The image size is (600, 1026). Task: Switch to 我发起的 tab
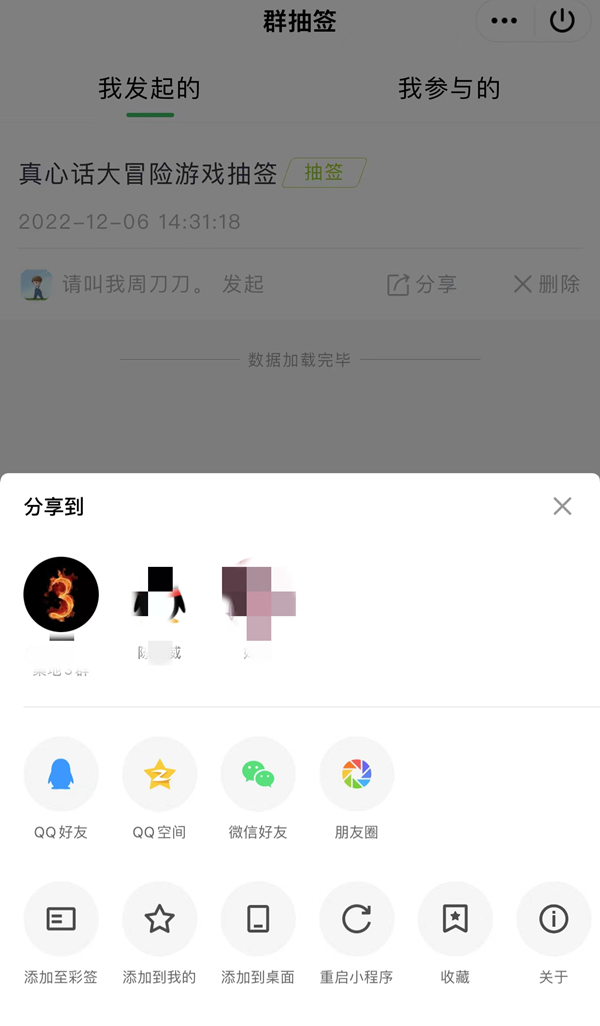tap(150, 89)
